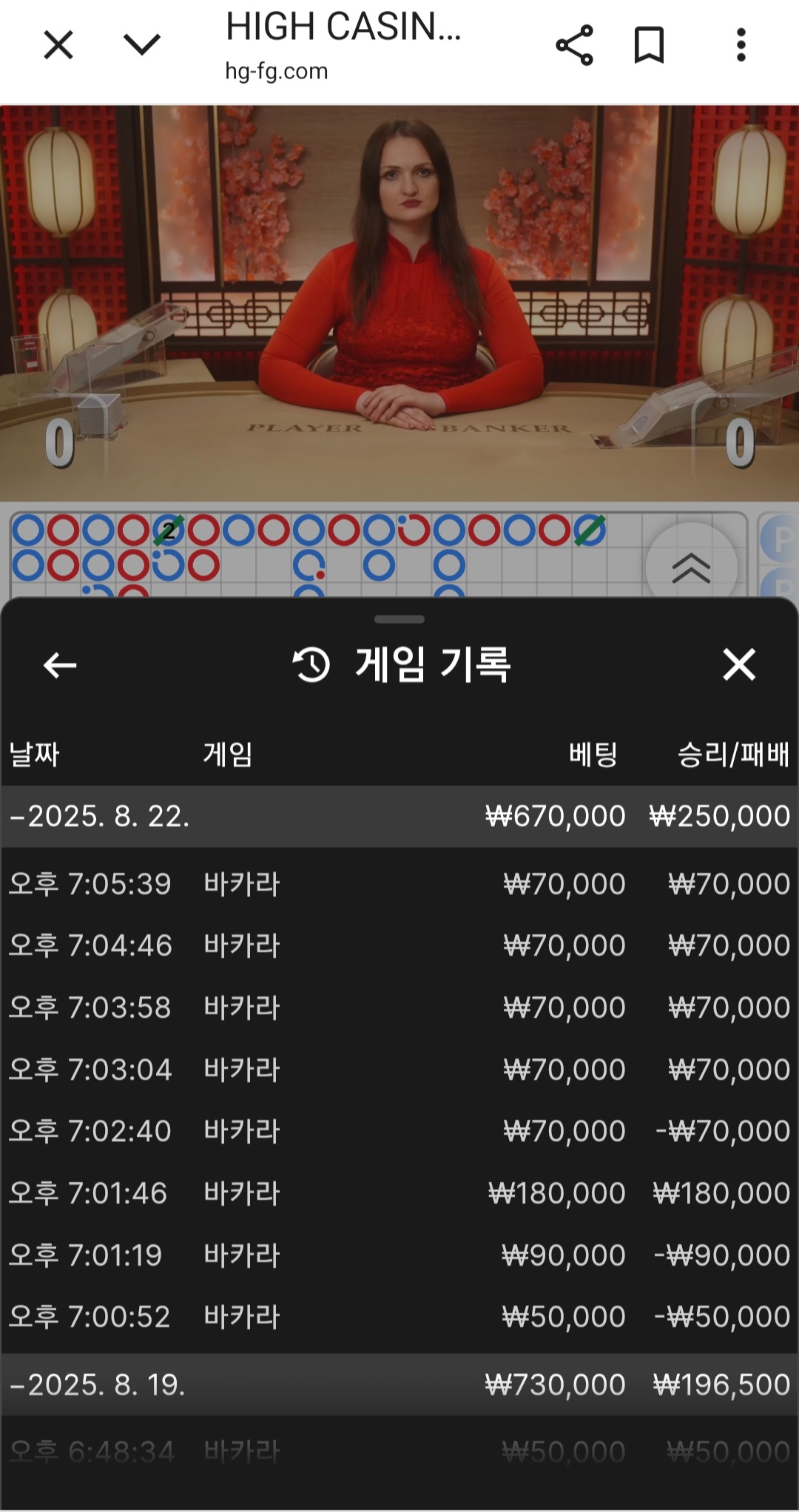Viewport: 799px width, 1512px height.
Task: Close the game history panel
Action: [739, 664]
